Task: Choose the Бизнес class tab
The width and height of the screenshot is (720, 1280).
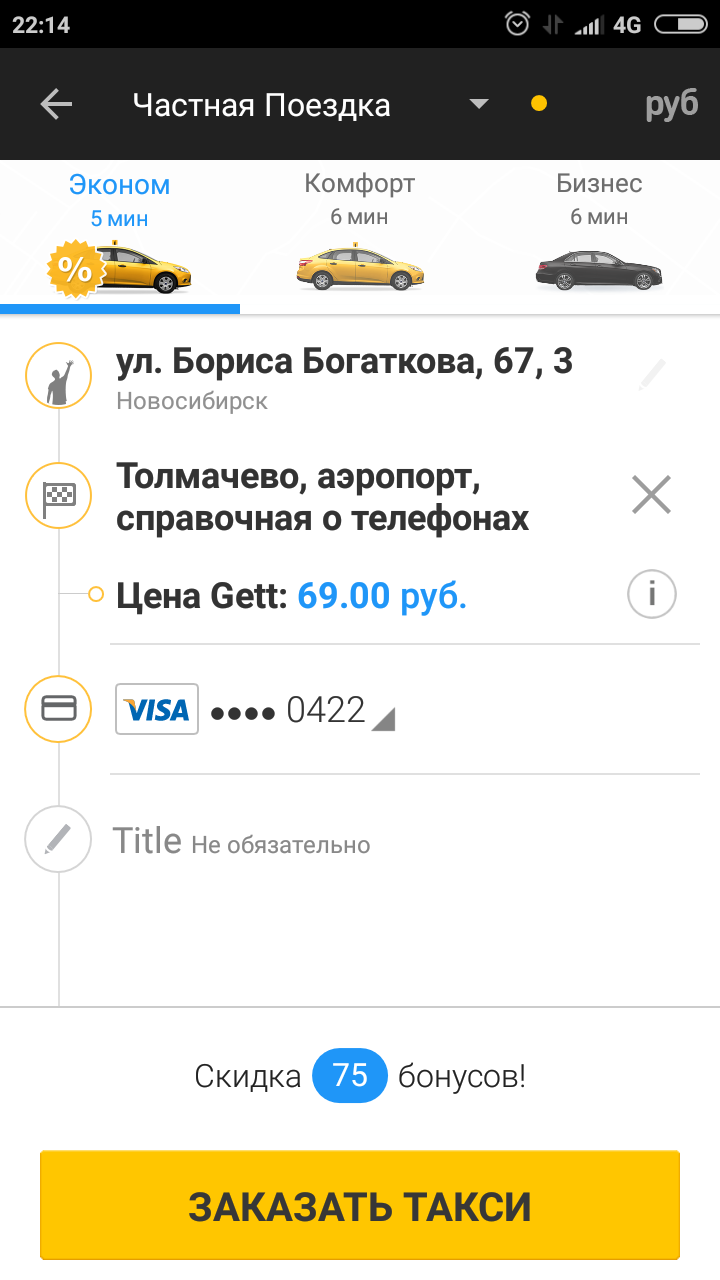Action: pyautogui.click(x=600, y=238)
